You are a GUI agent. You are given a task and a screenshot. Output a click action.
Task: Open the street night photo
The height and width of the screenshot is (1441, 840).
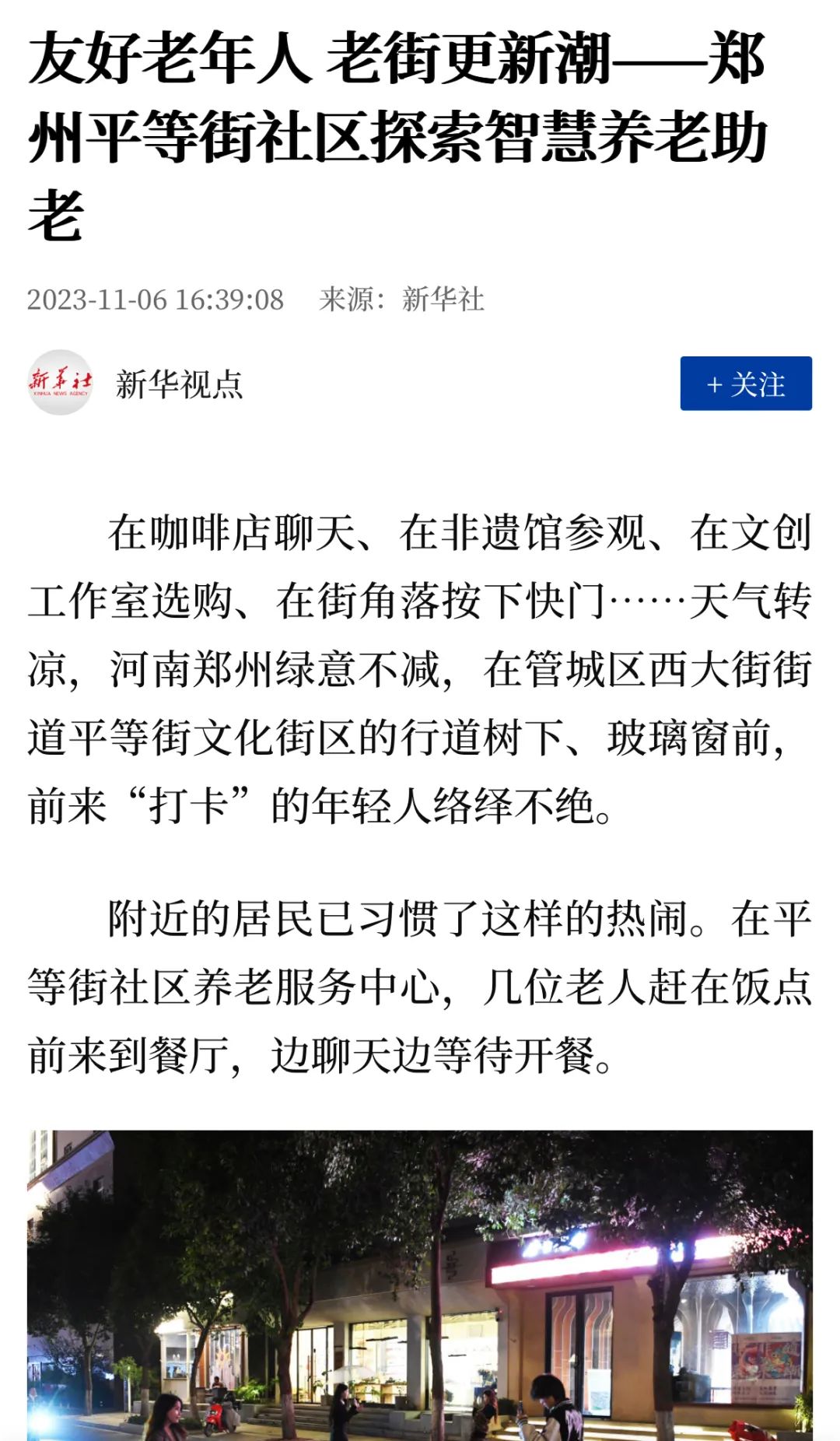pyautogui.click(x=420, y=1285)
